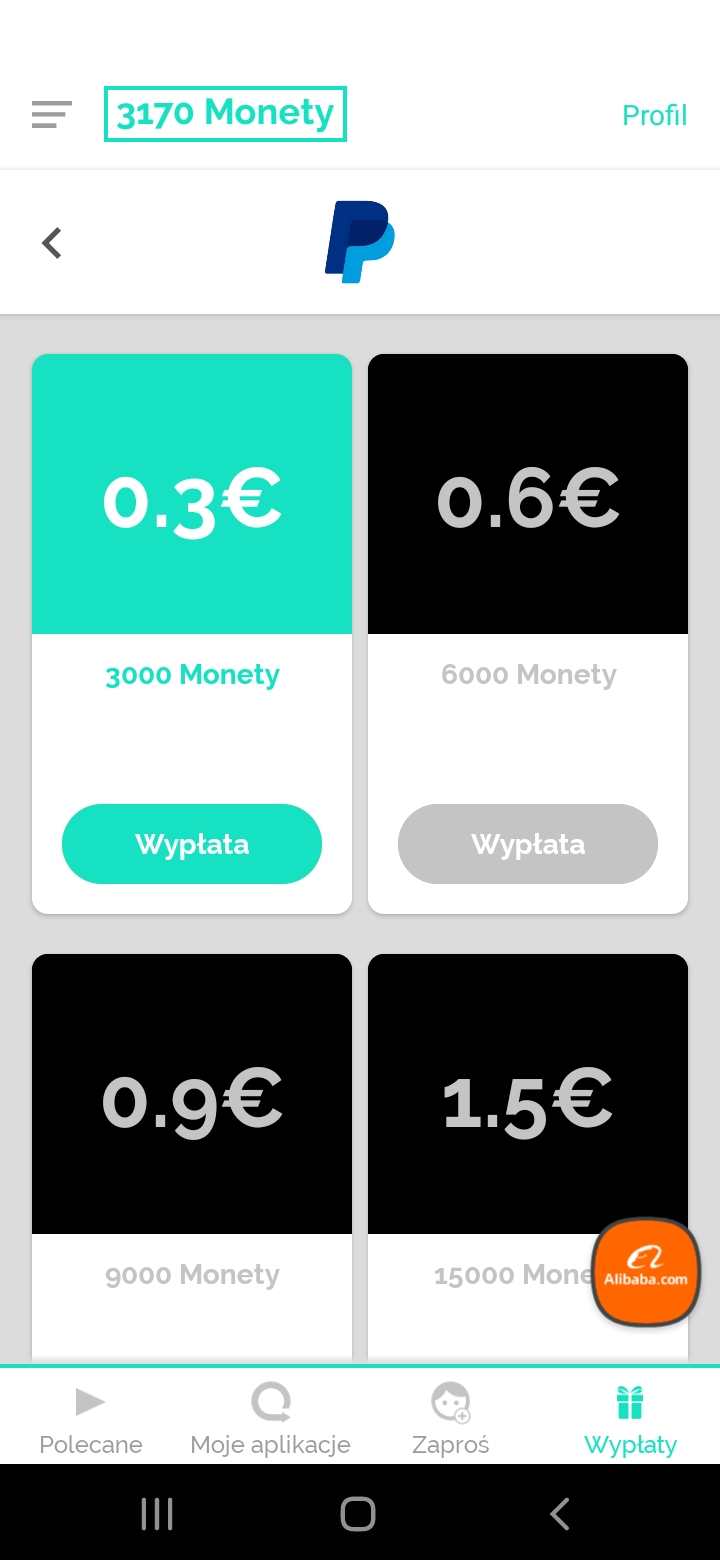The width and height of the screenshot is (720, 1560).
Task: Switch to the Wypłaty tab
Action: point(630,1418)
